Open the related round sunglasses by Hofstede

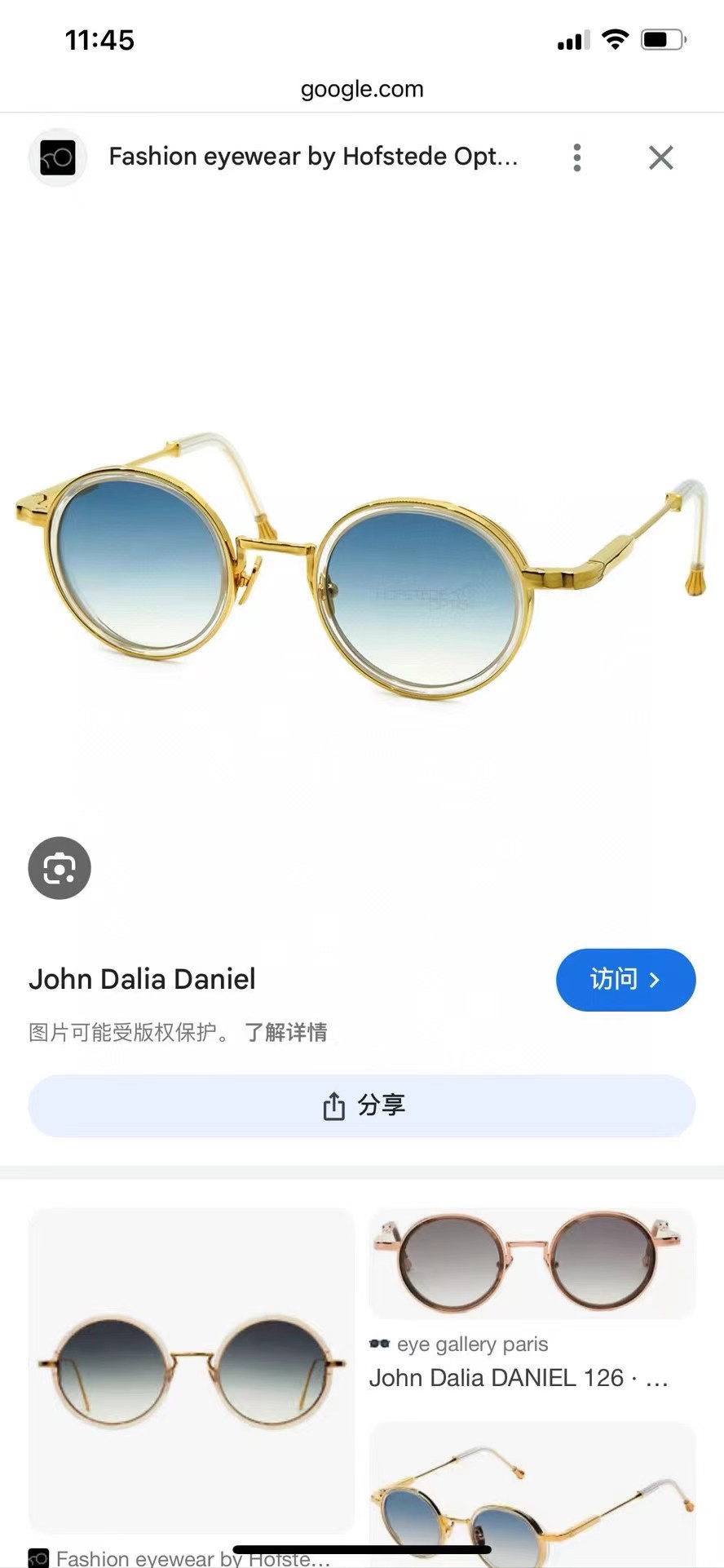(x=192, y=1371)
